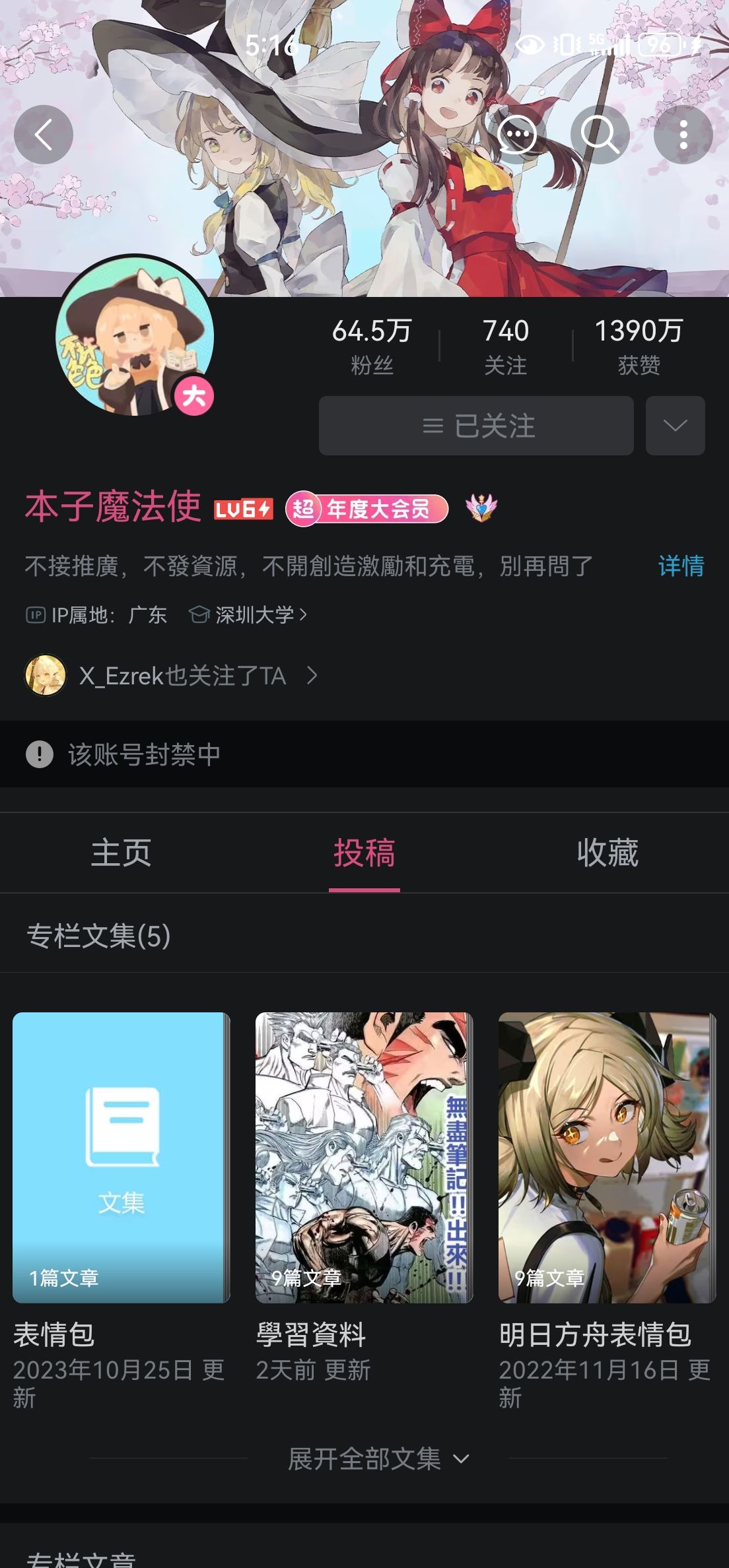The width and height of the screenshot is (729, 1568).
Task: Switch to the 主页 tab
Action: click(121, 853)
